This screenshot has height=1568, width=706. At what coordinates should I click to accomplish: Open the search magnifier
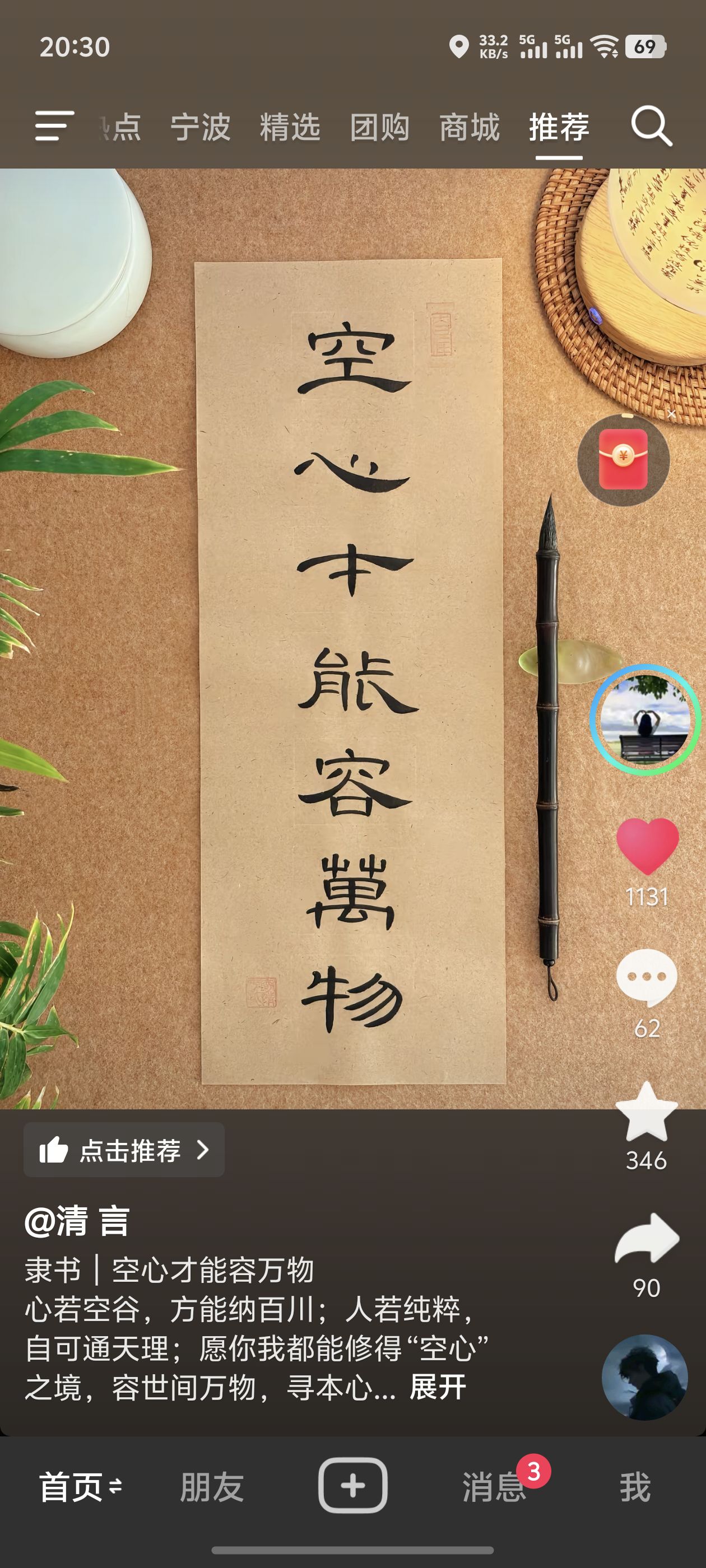coord(651,126)
